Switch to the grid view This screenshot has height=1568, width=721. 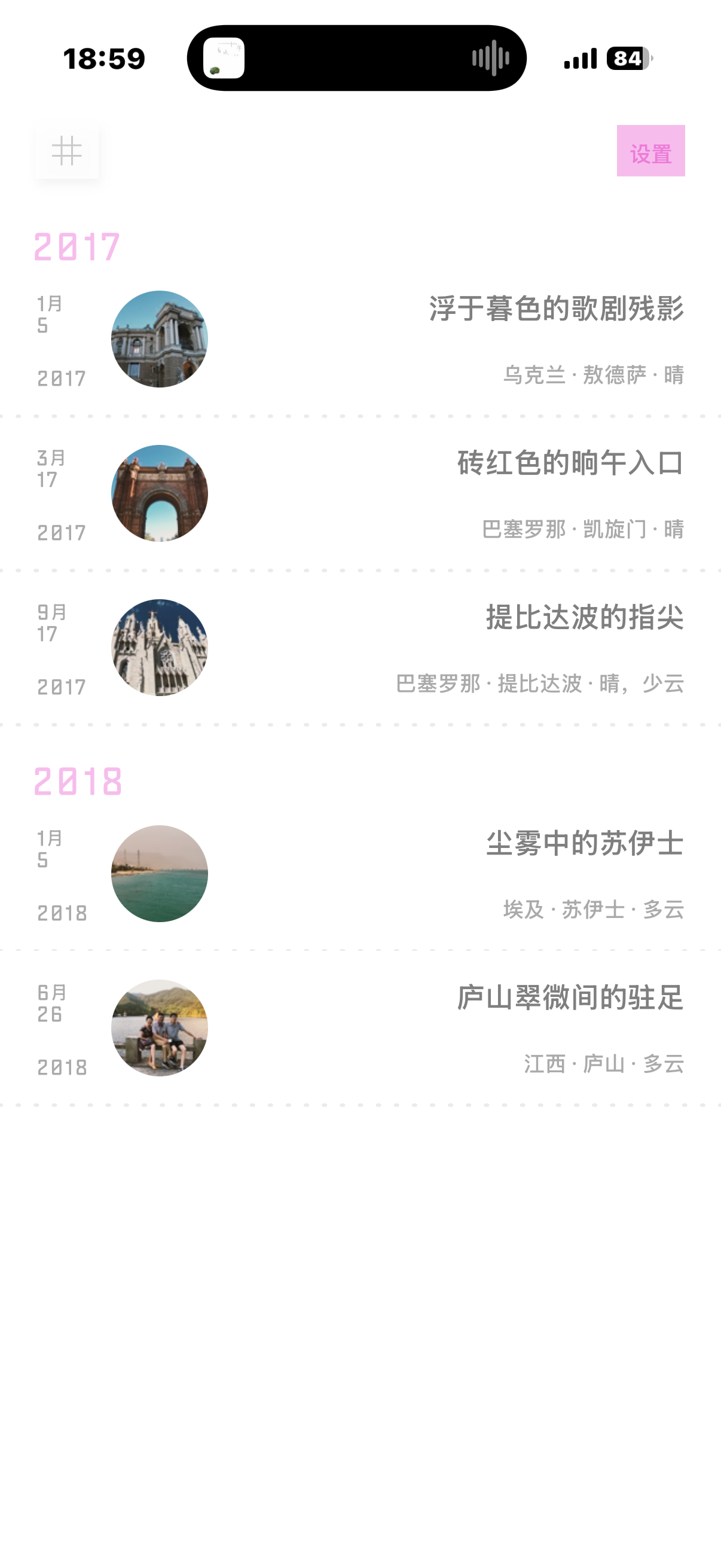[x=67, y=150]
